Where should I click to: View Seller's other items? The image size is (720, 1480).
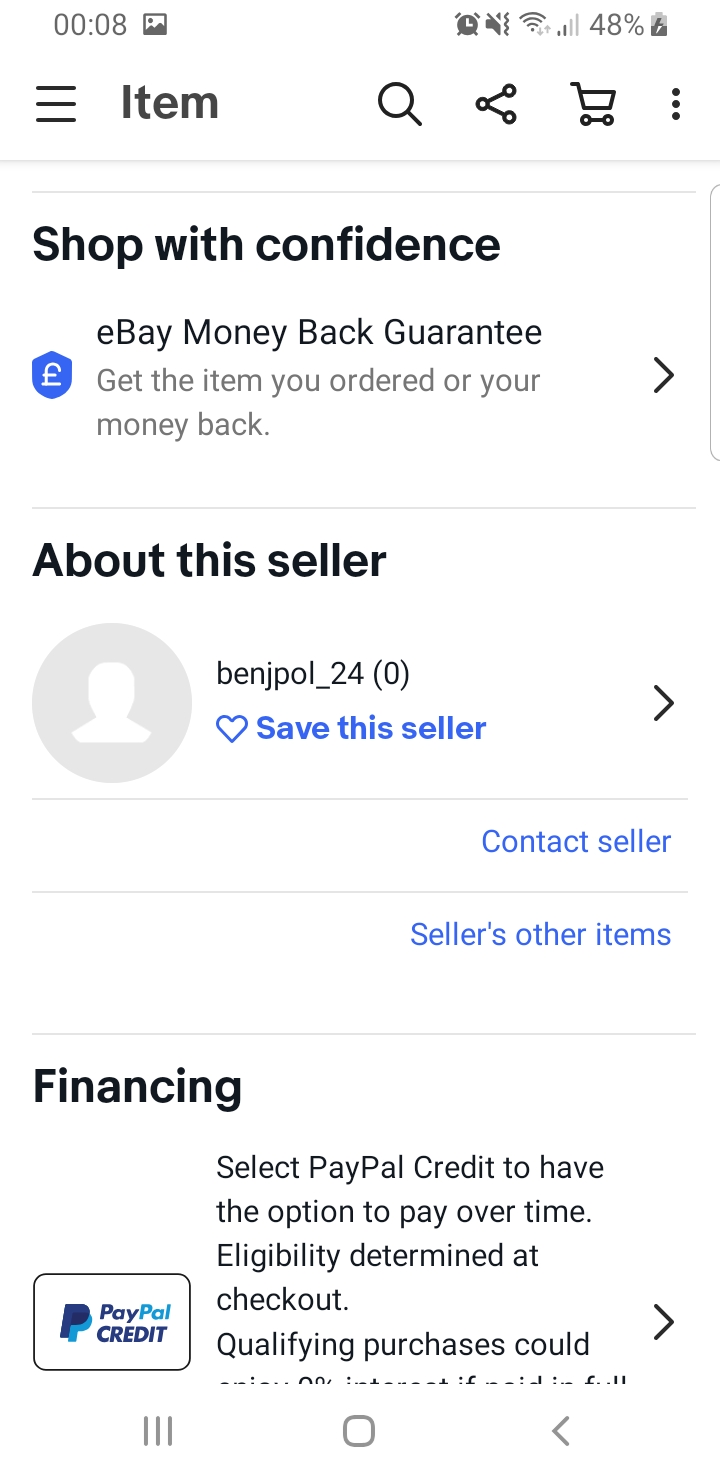click(540, 935)
